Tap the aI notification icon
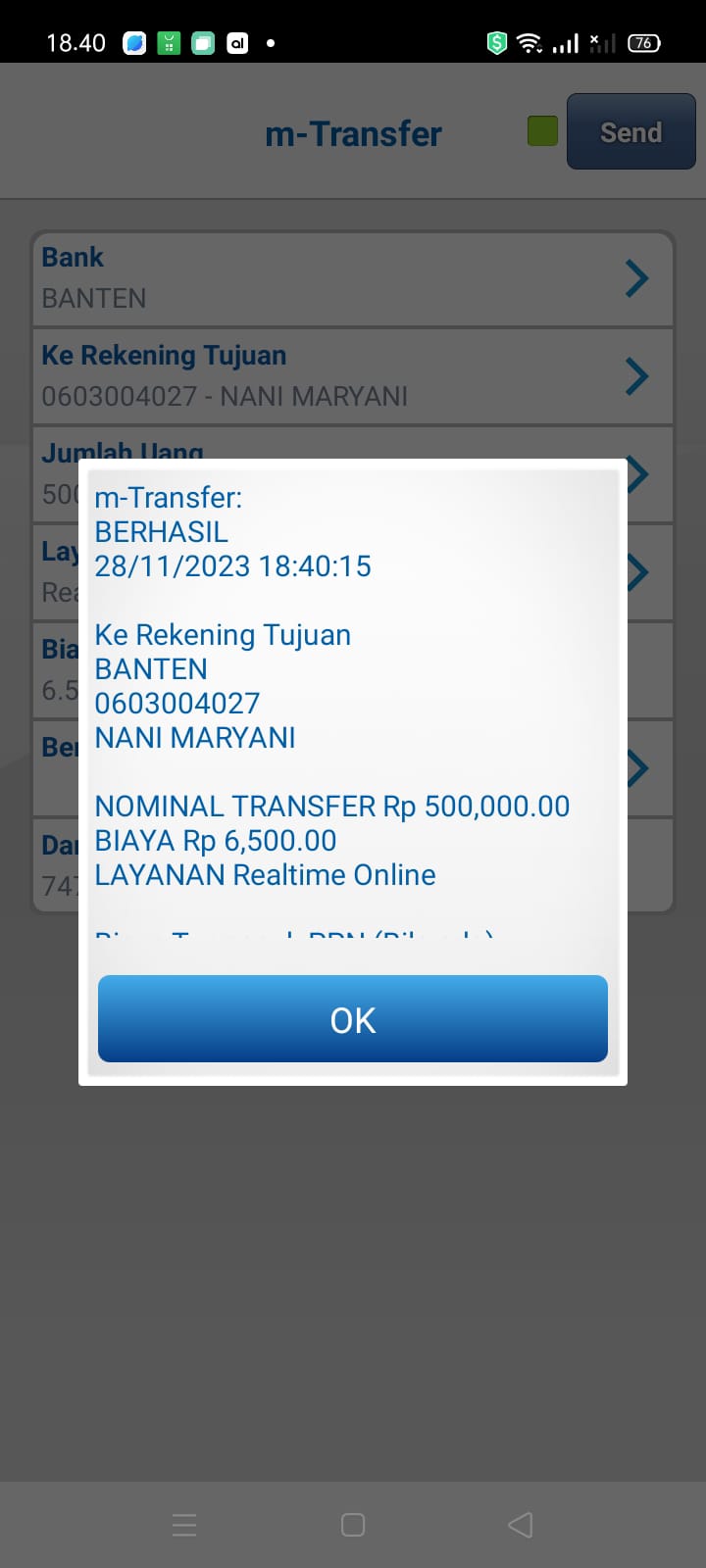 235,42
